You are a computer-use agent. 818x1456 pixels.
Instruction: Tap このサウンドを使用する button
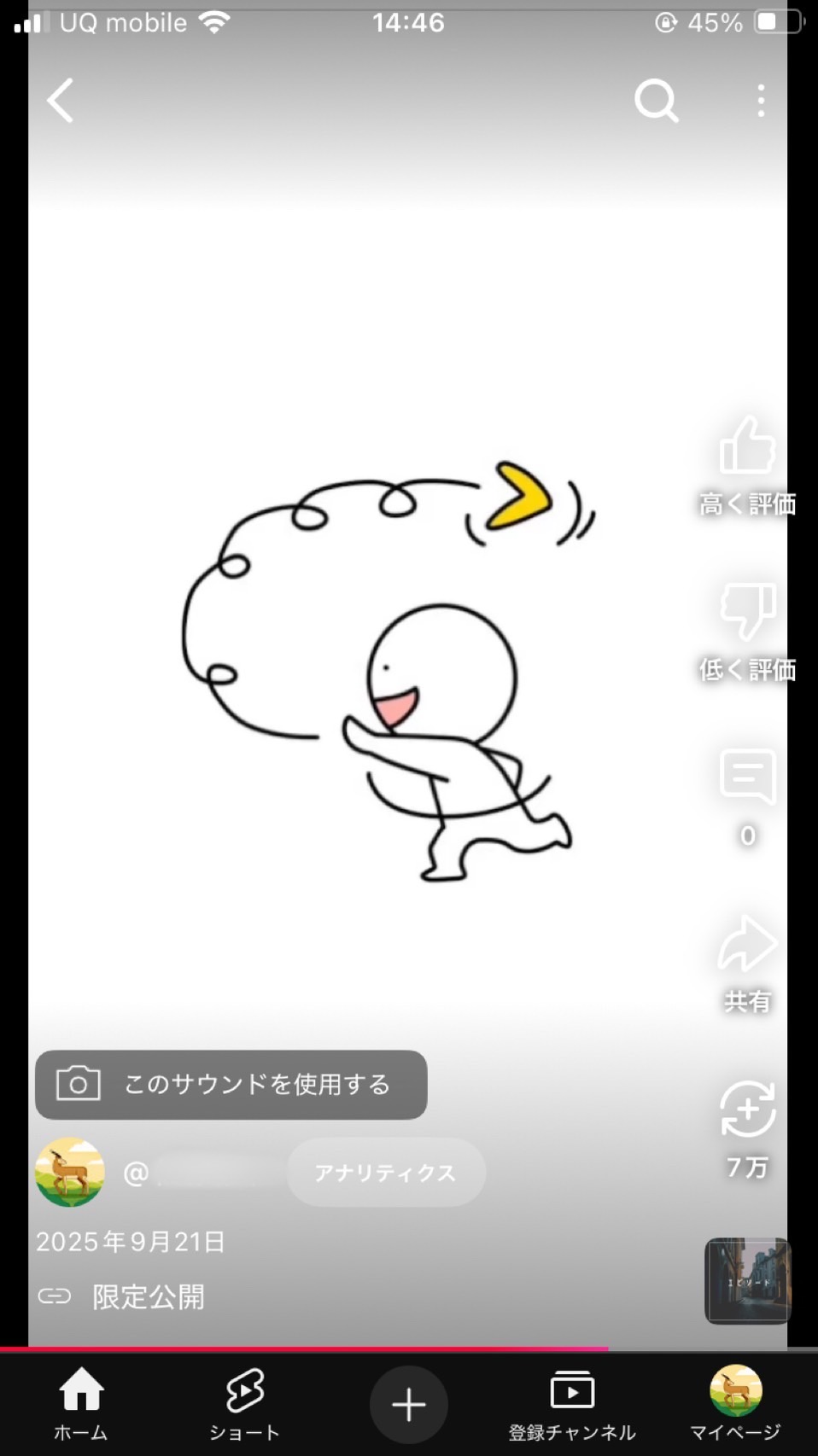231,1085
